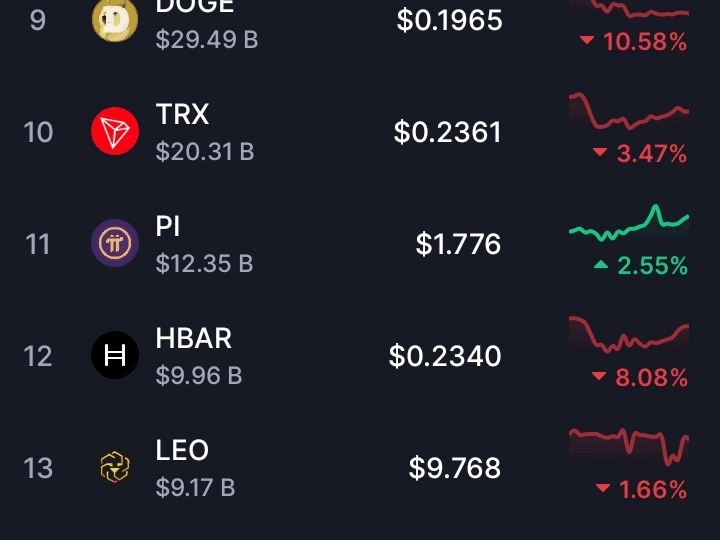Open the DOGE coin row
The height and width of the screenshot is (540, 720).
point(360,23)
